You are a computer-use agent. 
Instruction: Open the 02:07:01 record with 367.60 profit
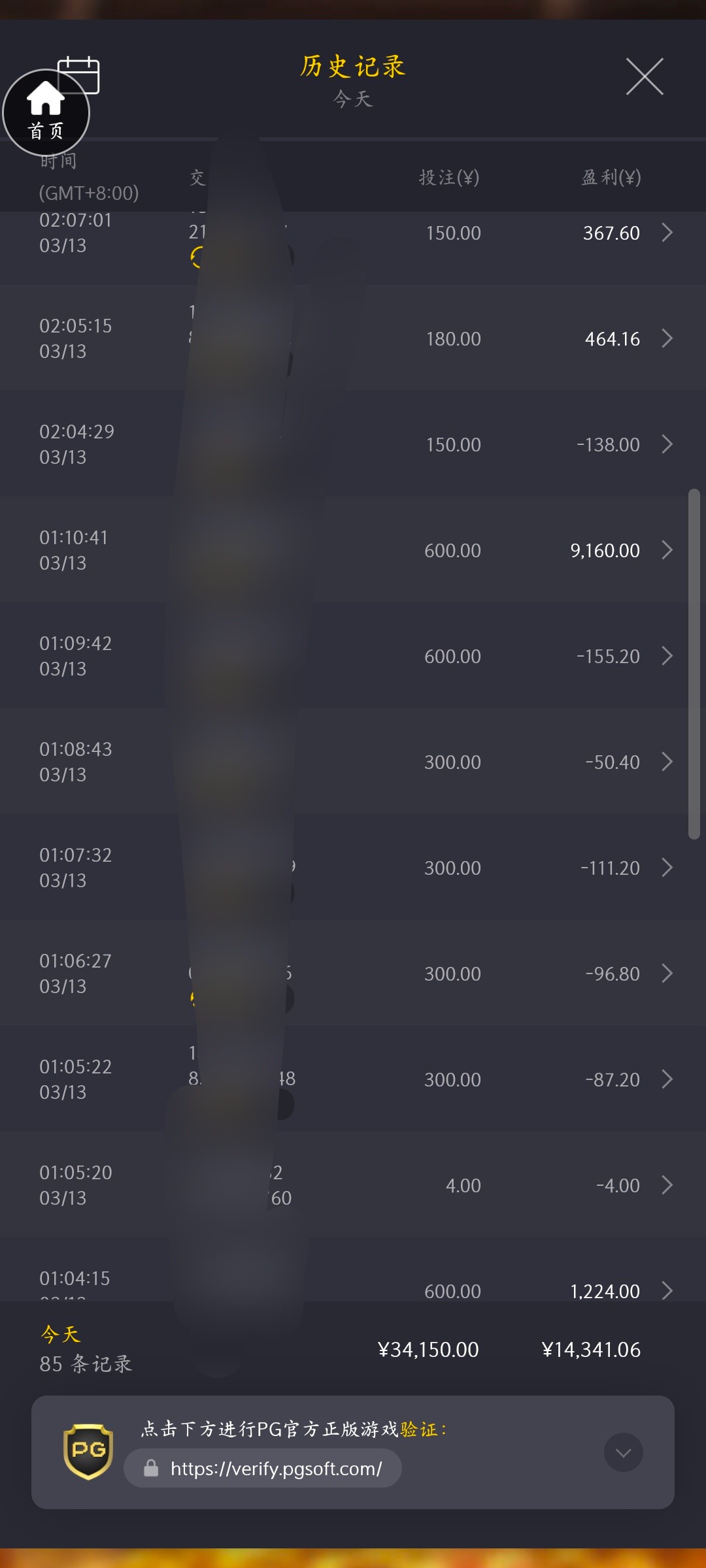pyautogui.click(x=666, y=233)
